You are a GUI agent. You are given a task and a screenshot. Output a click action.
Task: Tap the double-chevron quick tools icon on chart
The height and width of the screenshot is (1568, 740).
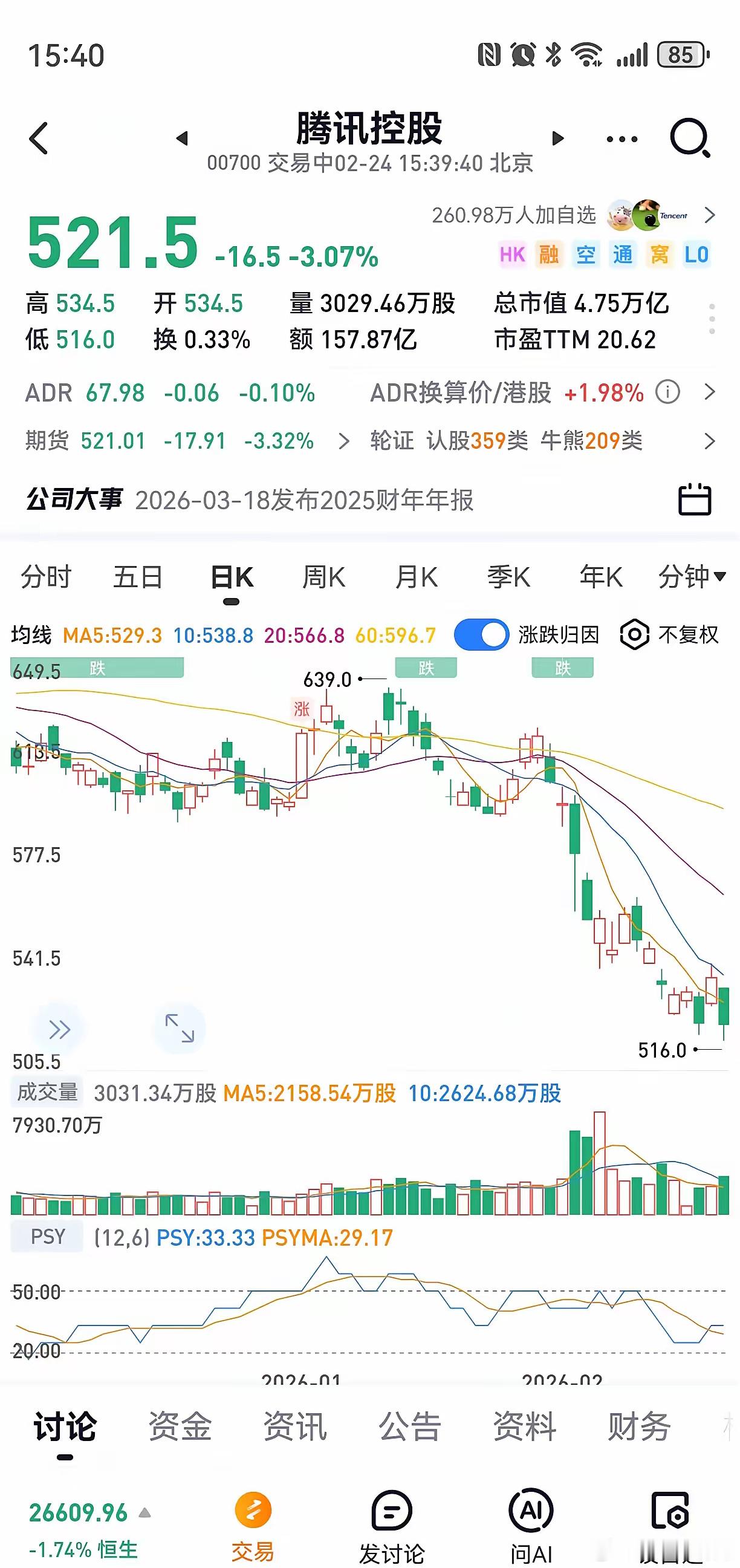(59, 1028)
